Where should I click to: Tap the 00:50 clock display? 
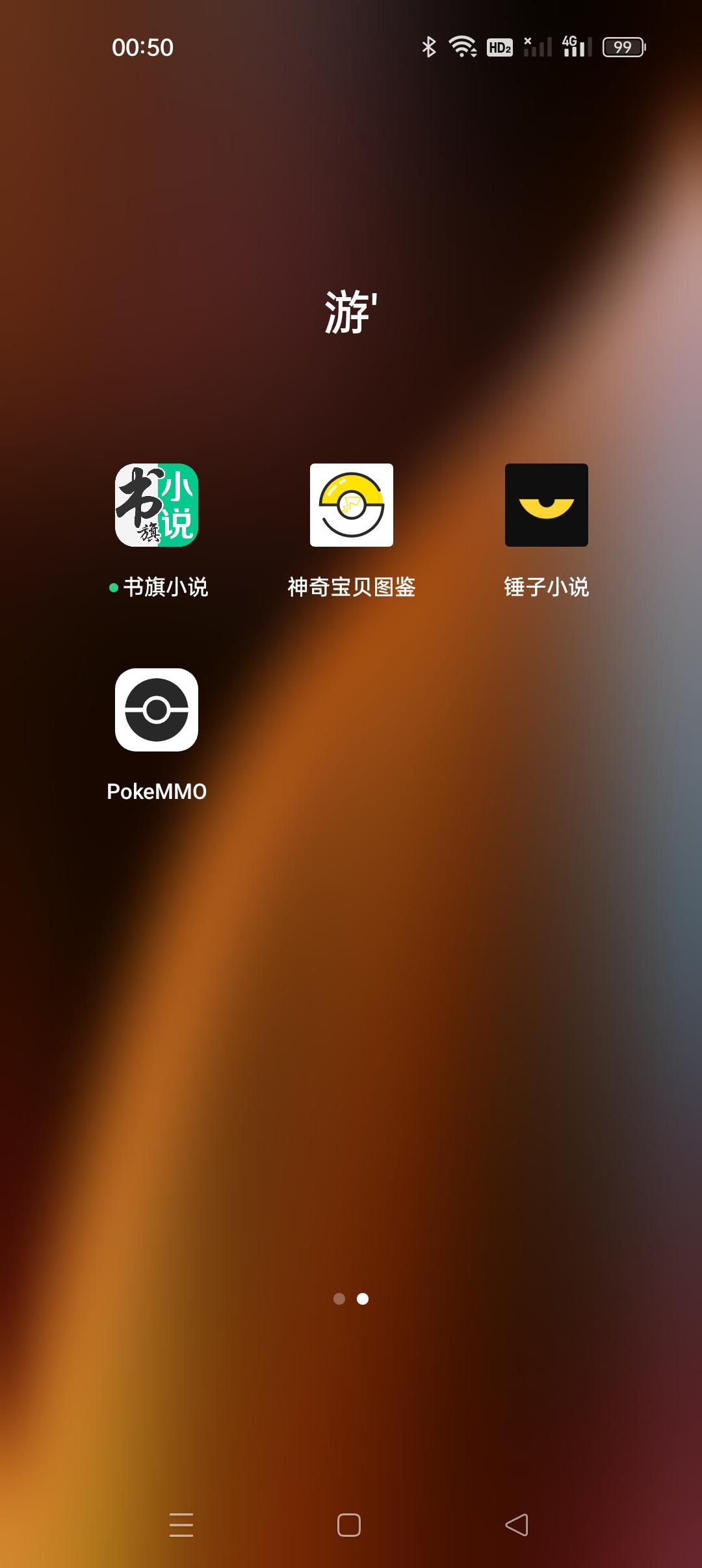(x=144, y=47)
